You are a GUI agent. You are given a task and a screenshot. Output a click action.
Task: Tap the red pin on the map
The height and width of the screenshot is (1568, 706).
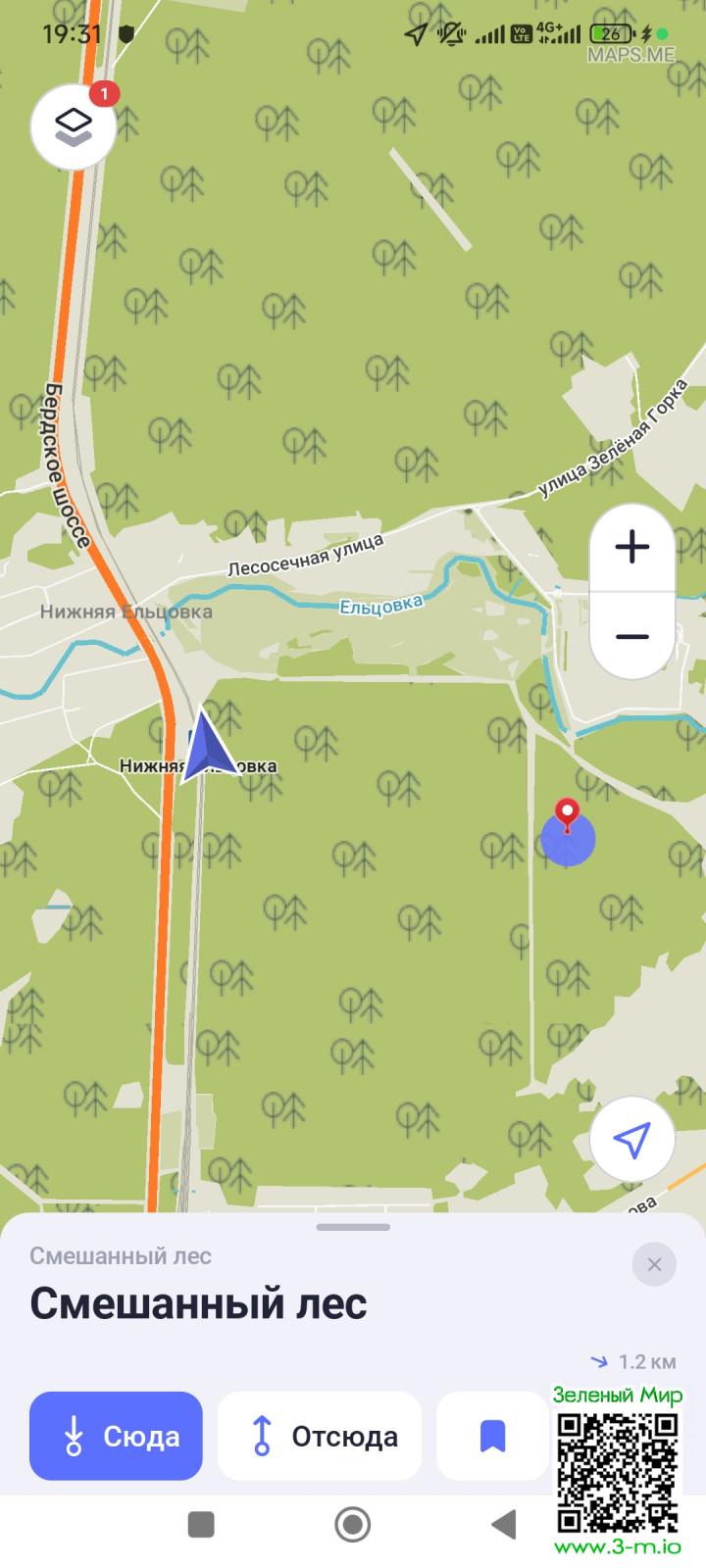point(567,815)
